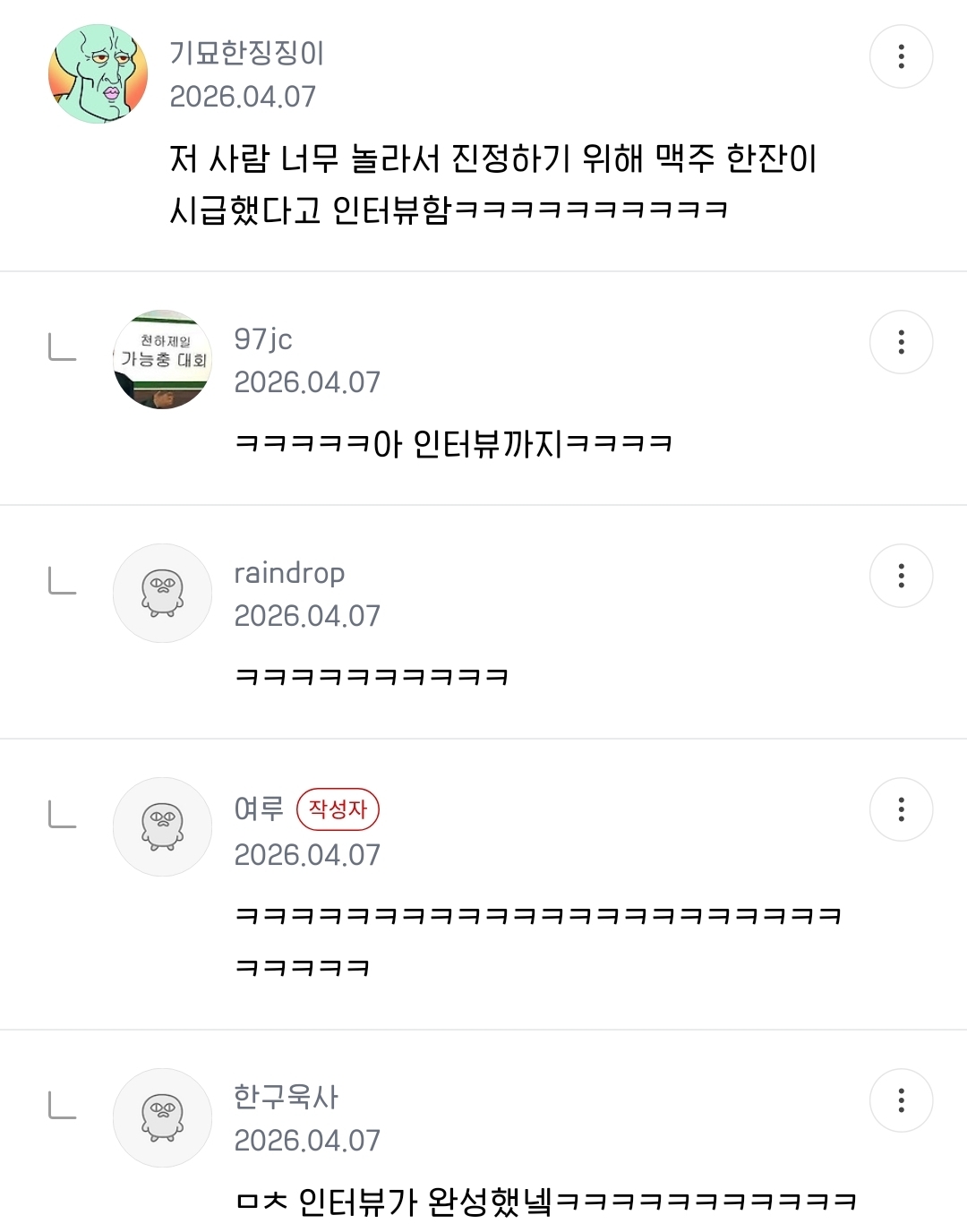Tap the nickname raindrop
Screen dimensions: 967x1232
(x=289, y=573)
